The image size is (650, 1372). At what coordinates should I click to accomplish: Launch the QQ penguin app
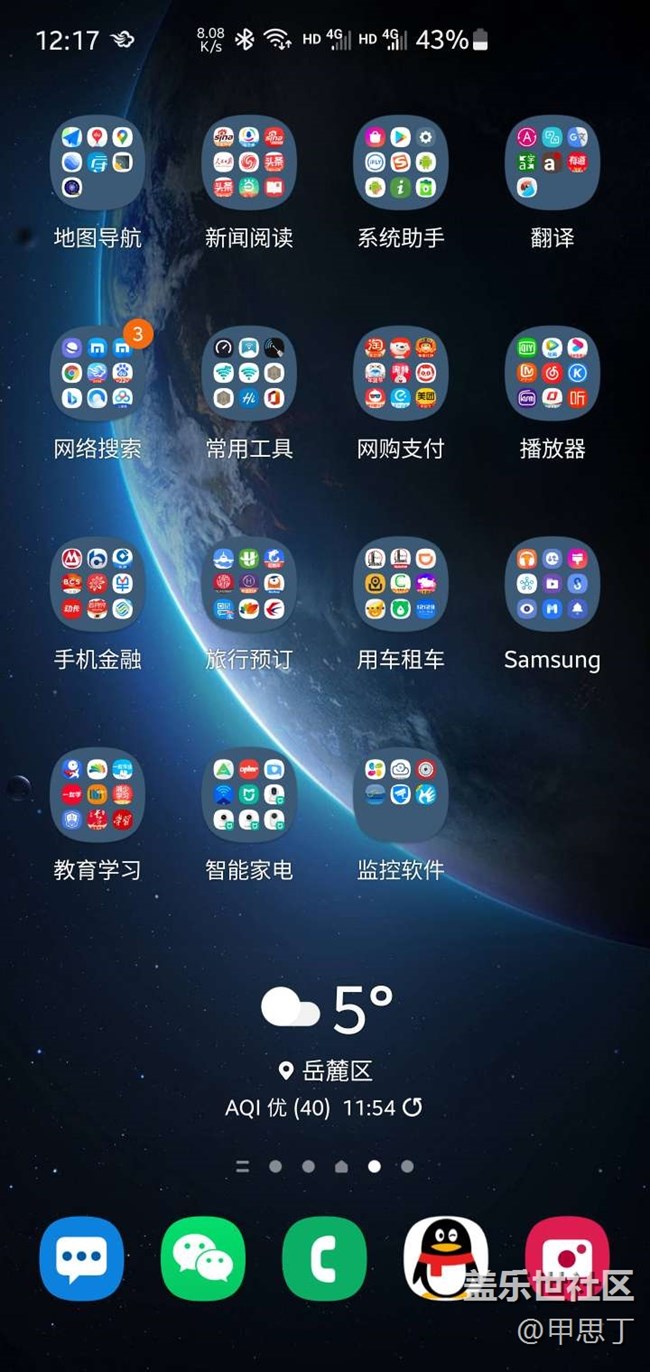[445, 1258]
